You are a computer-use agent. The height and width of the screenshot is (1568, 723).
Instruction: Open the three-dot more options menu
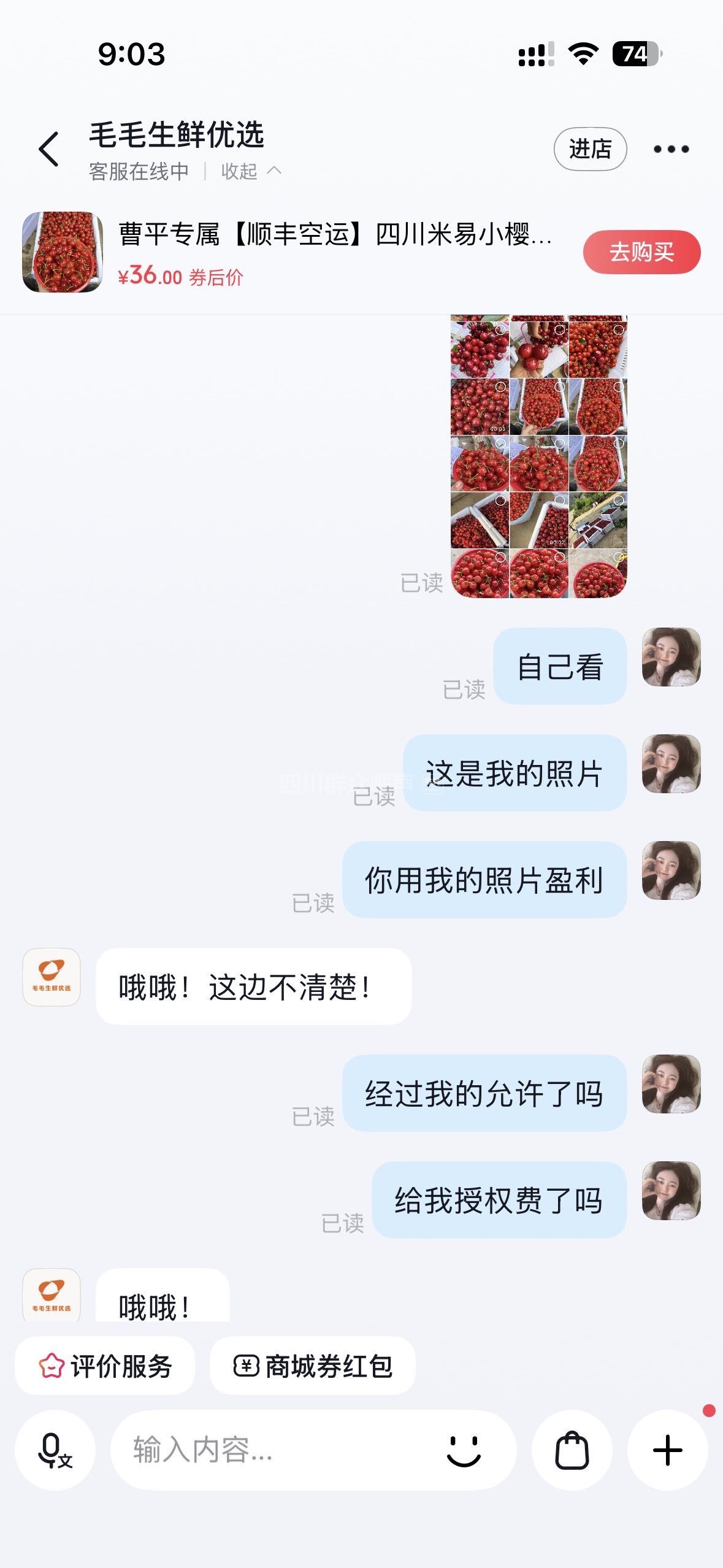(671, 149)
